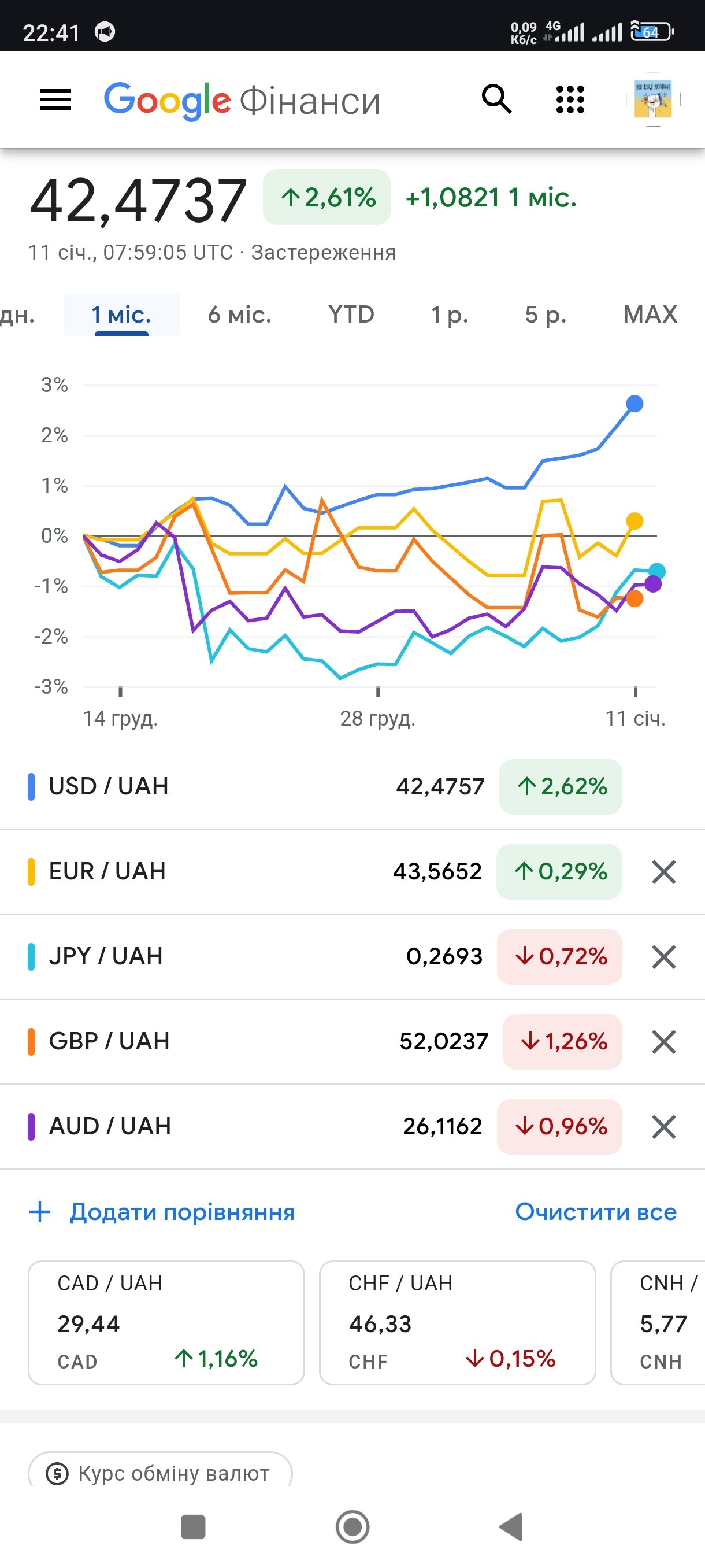Select the YTD time range
Viewport: 705px width, 1568px height.
click(x=351, y=315)
